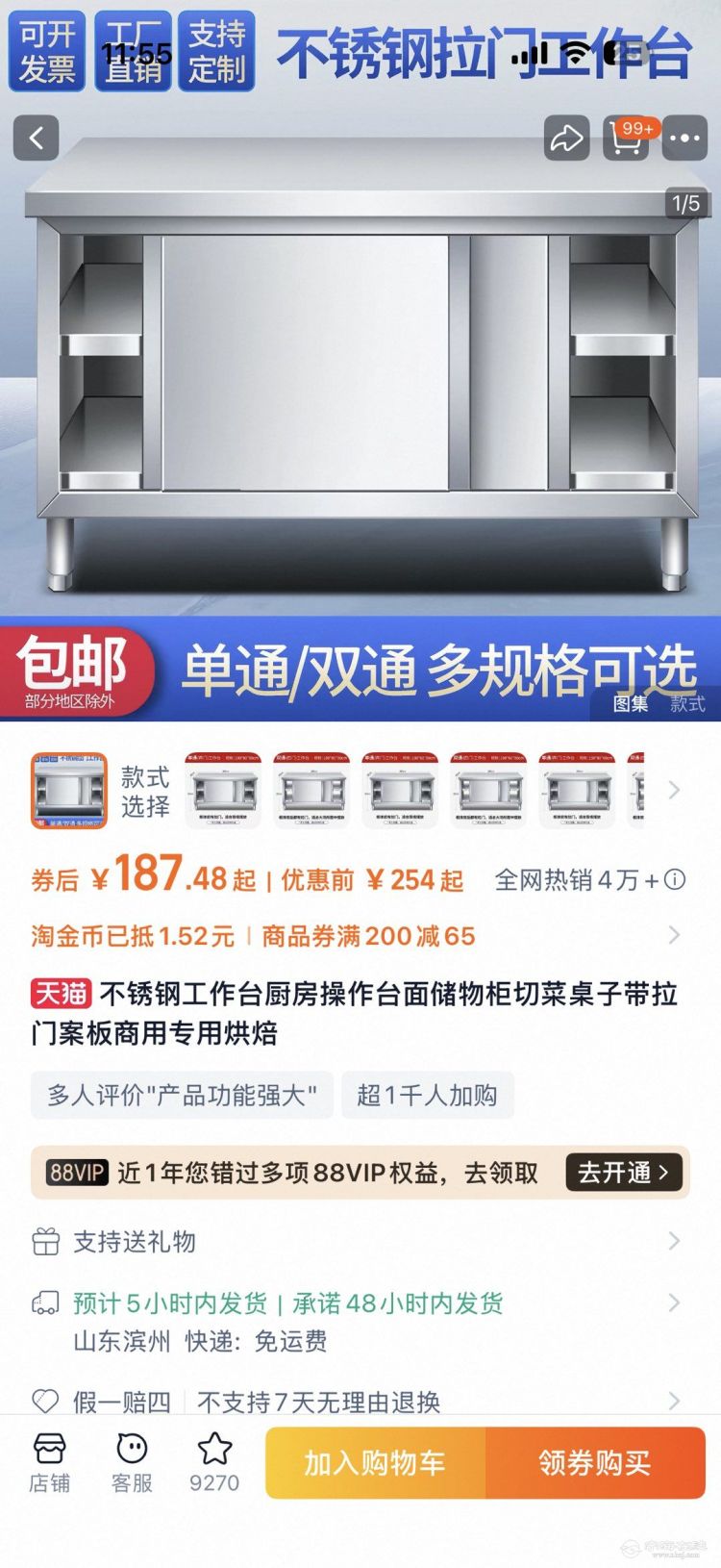Tap the 超1千人加购 tag

click(x=427, y=1095)
